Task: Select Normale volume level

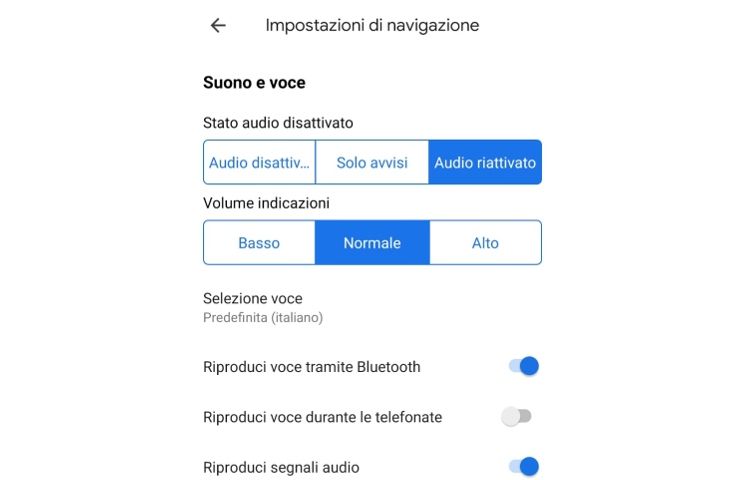Action: click(372, 243)
